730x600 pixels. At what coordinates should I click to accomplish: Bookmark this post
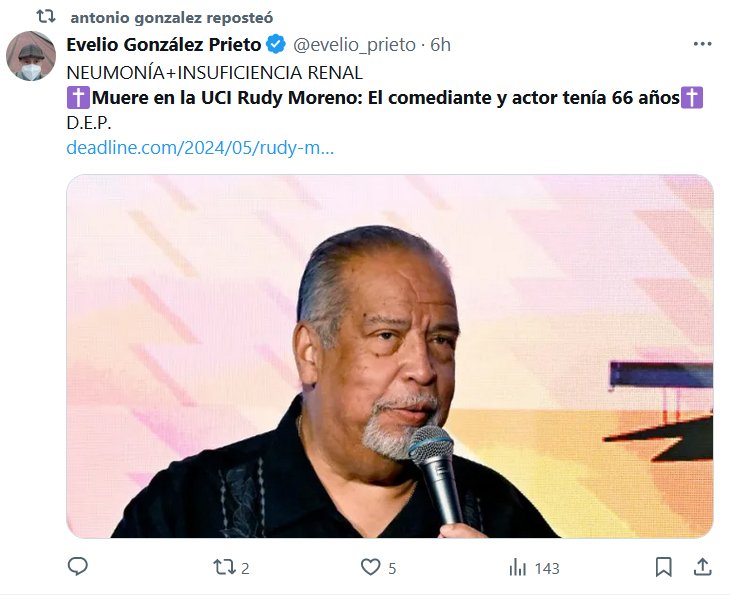pyautogui.click(x=663, y=567)
